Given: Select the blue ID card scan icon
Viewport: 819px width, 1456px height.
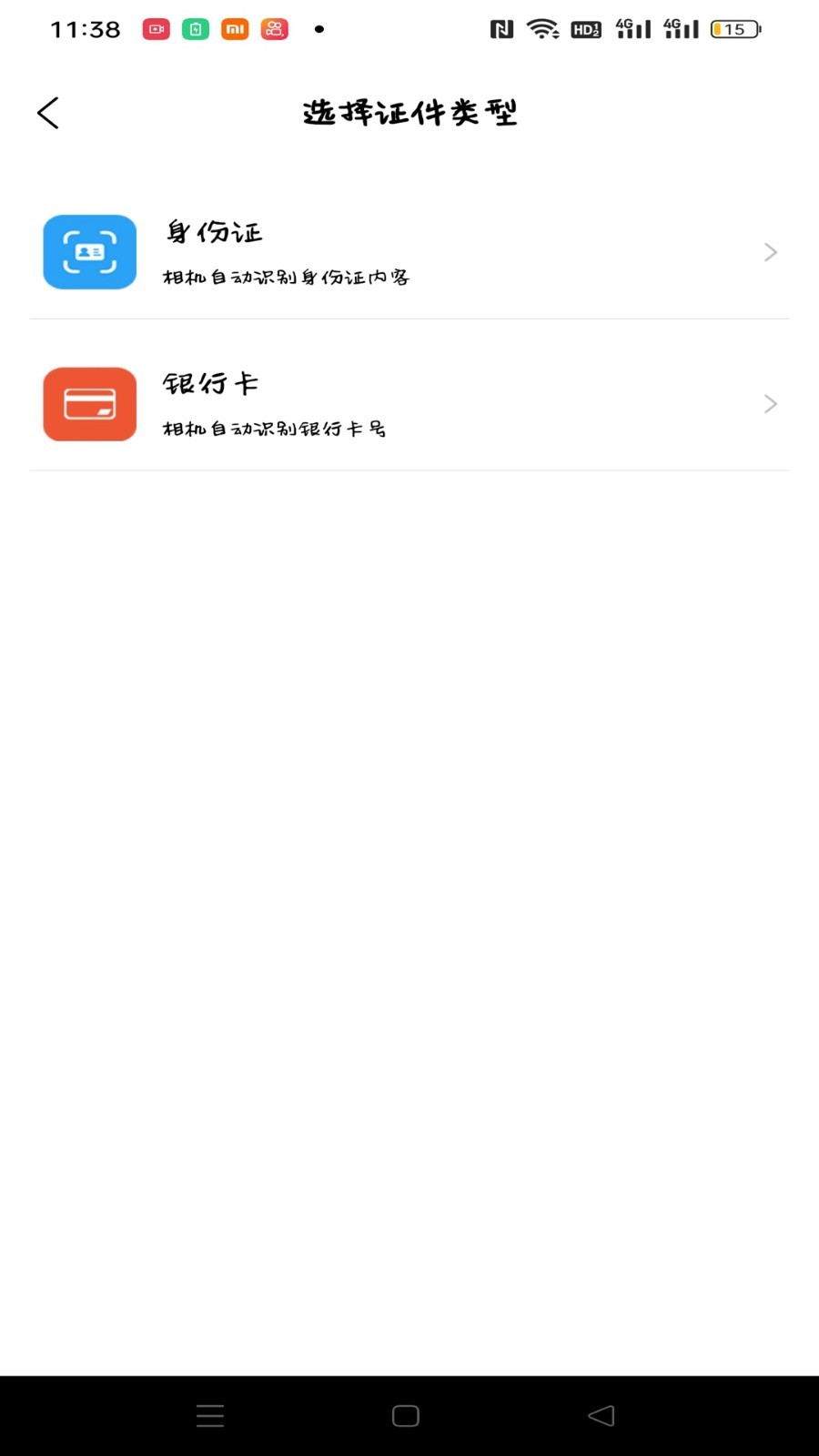Looking at the screenshot, I should pyautogui.click(x=88, y=251).
